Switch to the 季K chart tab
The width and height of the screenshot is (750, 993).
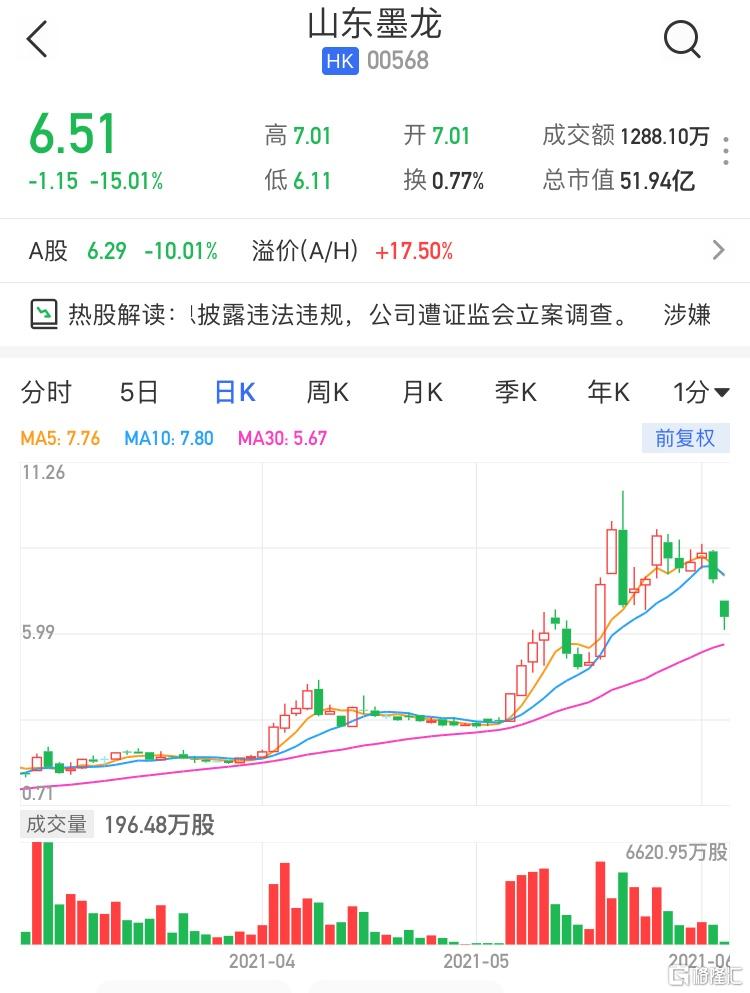coord(516,393)
